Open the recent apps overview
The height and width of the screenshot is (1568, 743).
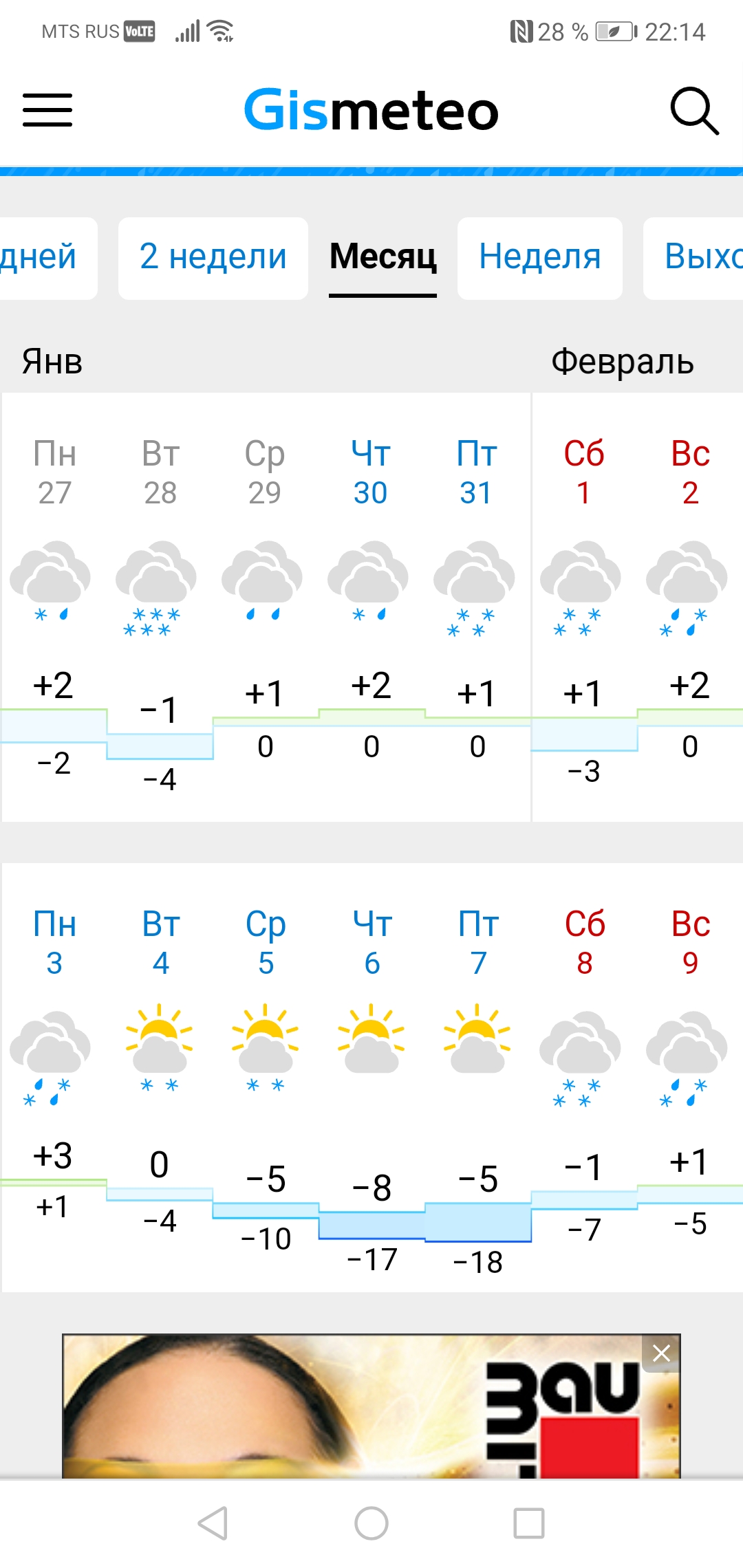pos(529,1523)
